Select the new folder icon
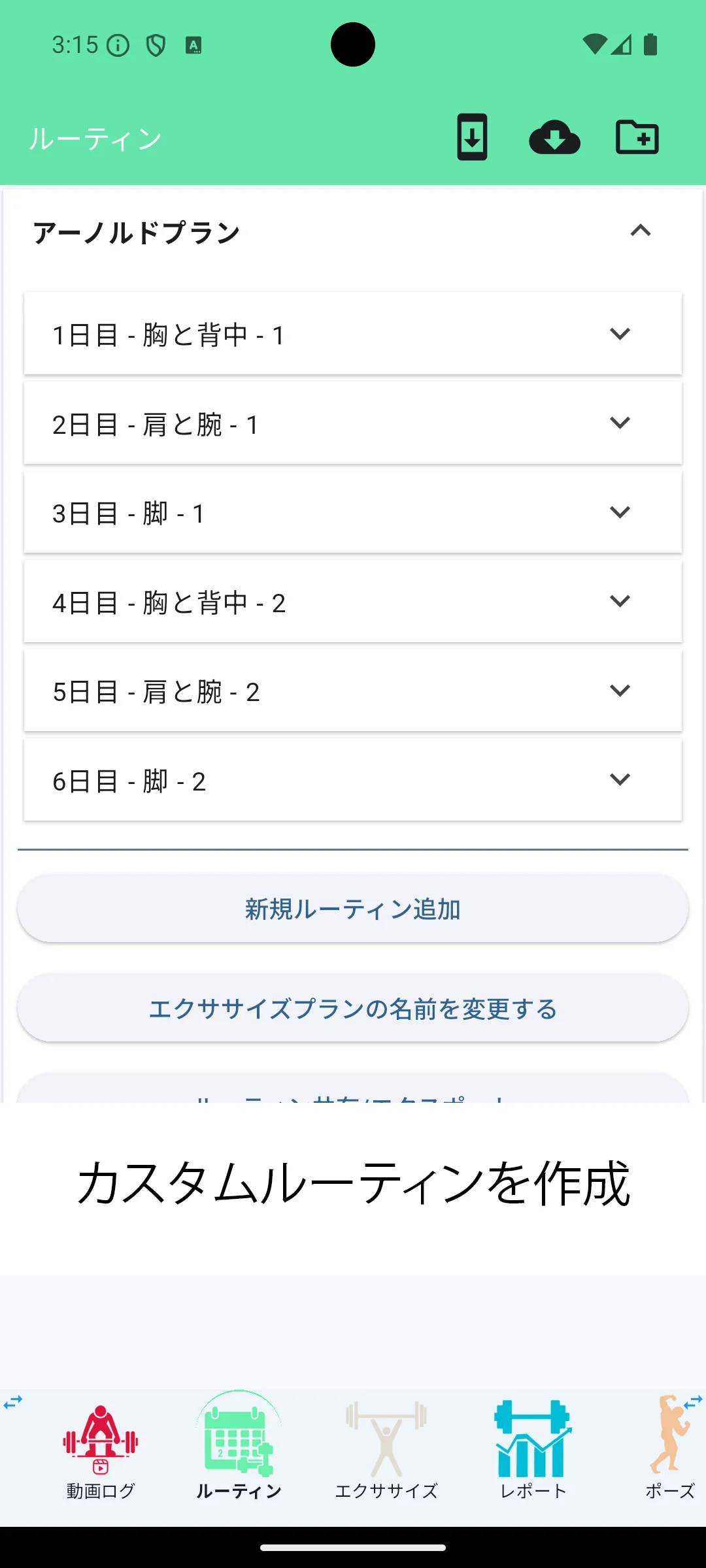 coord(637,137)
